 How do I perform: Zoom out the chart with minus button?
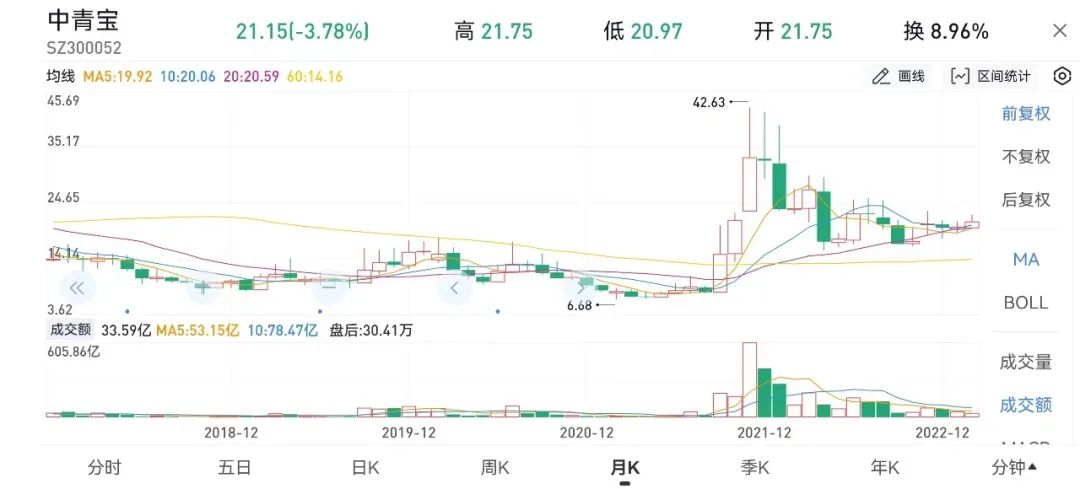(329, 288)
